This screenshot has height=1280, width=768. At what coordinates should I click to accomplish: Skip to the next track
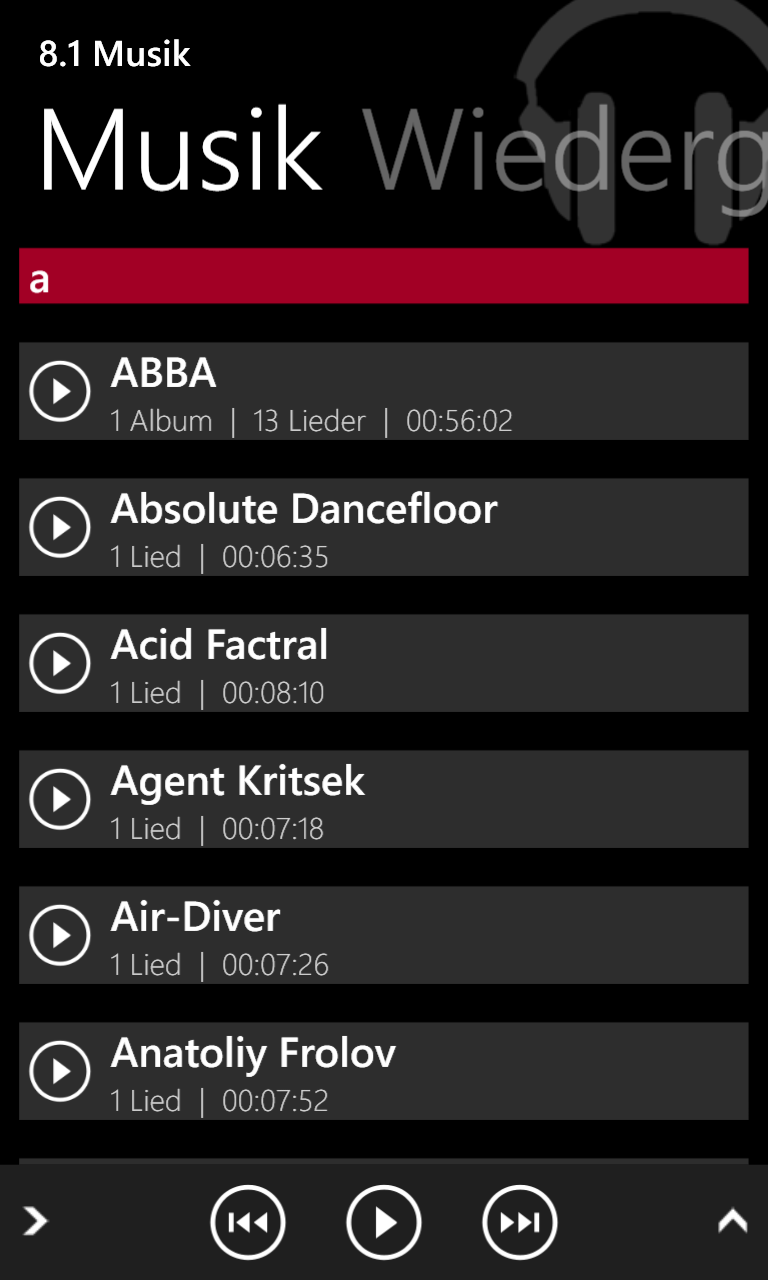pyautogui.click(x=520, y=1222)
